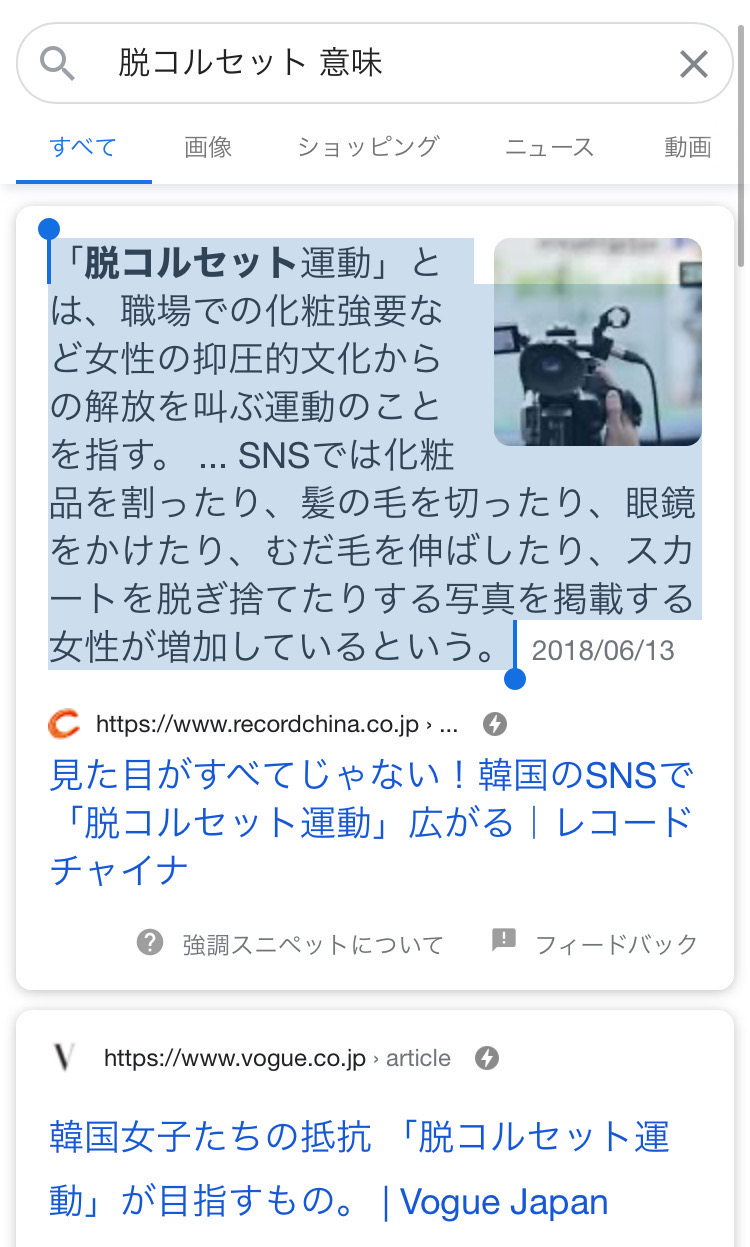750x1247 pixels.
Task: Open the レコードチャイナ article link
Action: tap(371, 822)
